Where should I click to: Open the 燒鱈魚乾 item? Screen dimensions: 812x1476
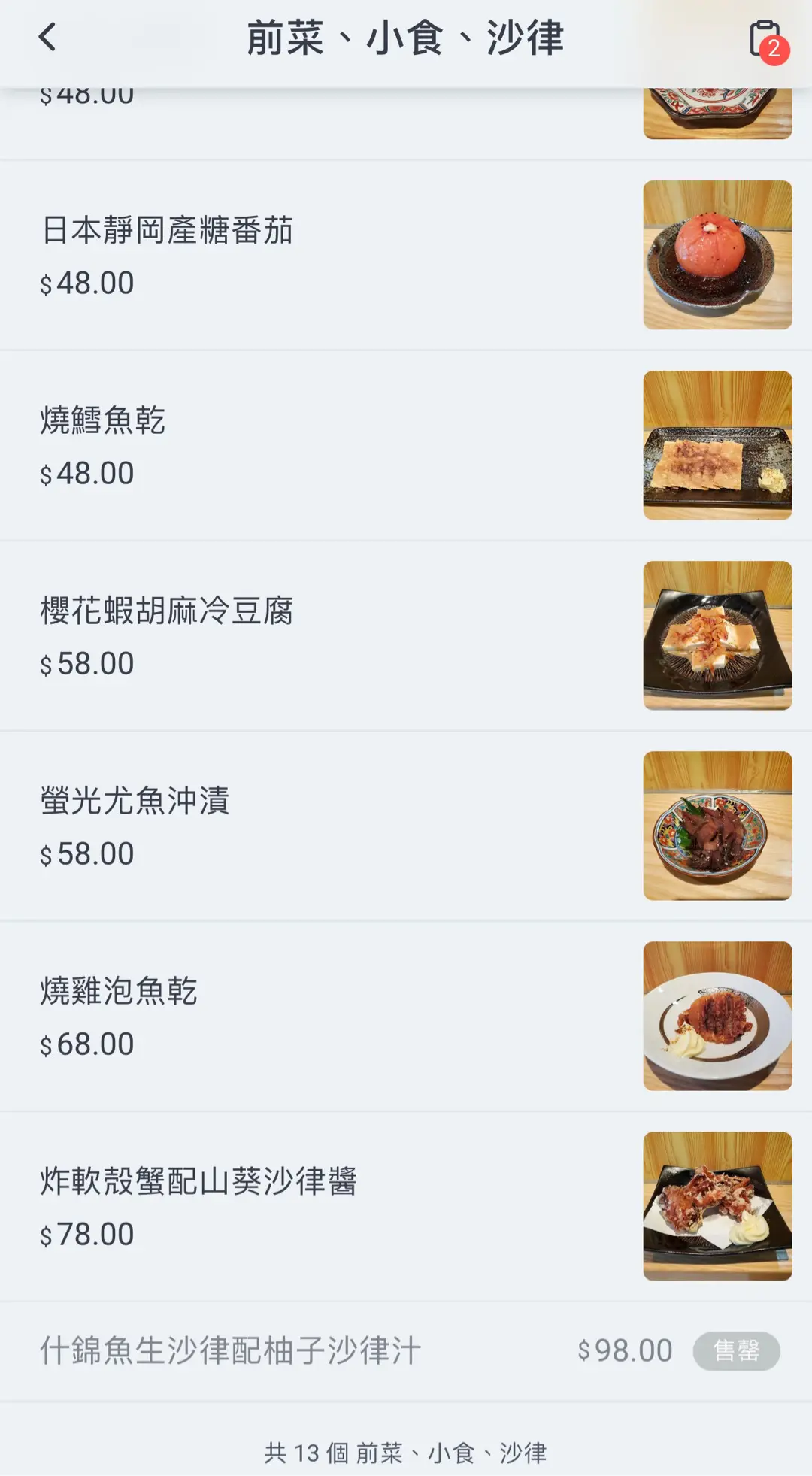click(x=103, y=420)
